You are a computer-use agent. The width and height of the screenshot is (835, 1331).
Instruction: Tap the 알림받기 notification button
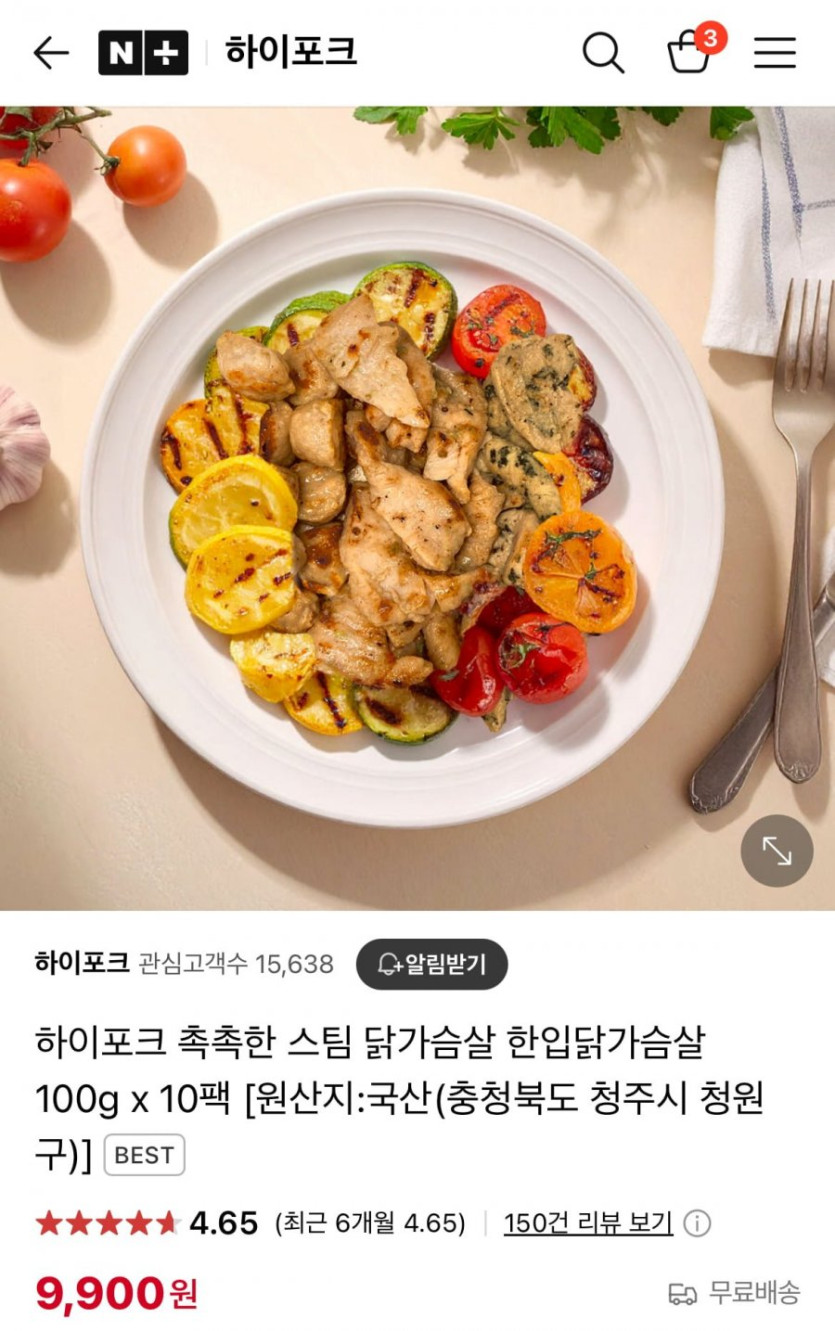pos(432,964)
